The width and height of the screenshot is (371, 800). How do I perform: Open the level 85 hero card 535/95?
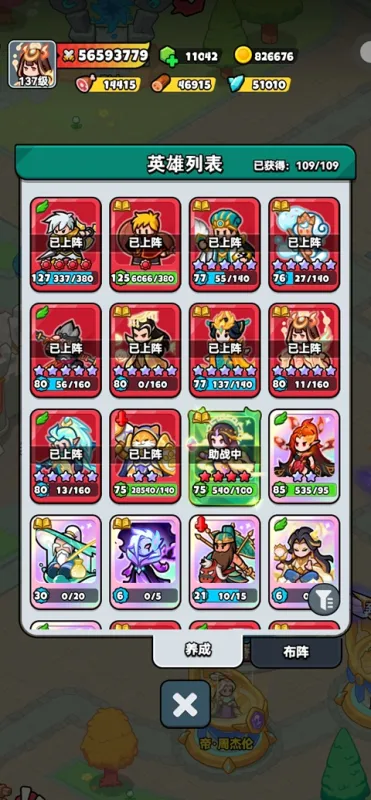pyautogui.click(x=305, y=456)
